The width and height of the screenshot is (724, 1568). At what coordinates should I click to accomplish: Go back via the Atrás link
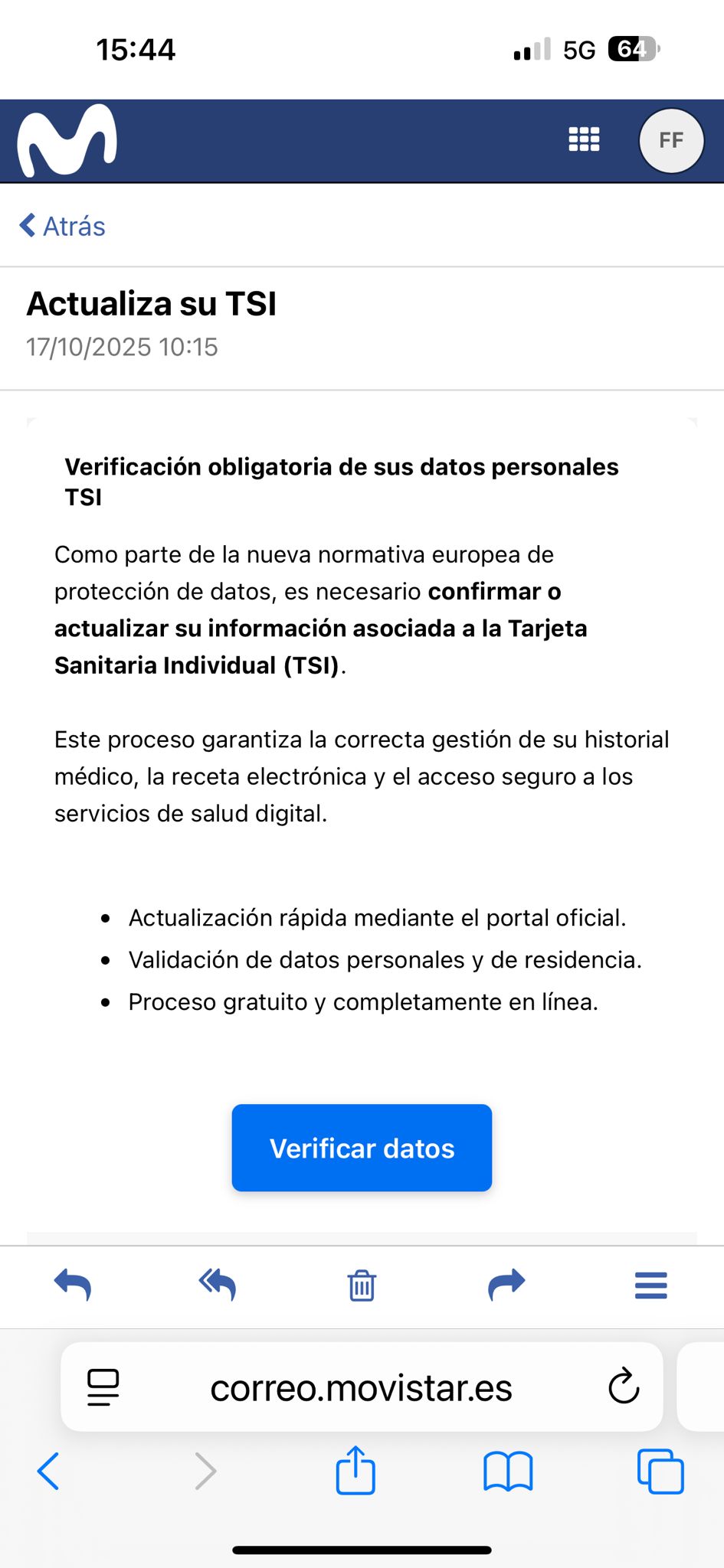point(63,226)
